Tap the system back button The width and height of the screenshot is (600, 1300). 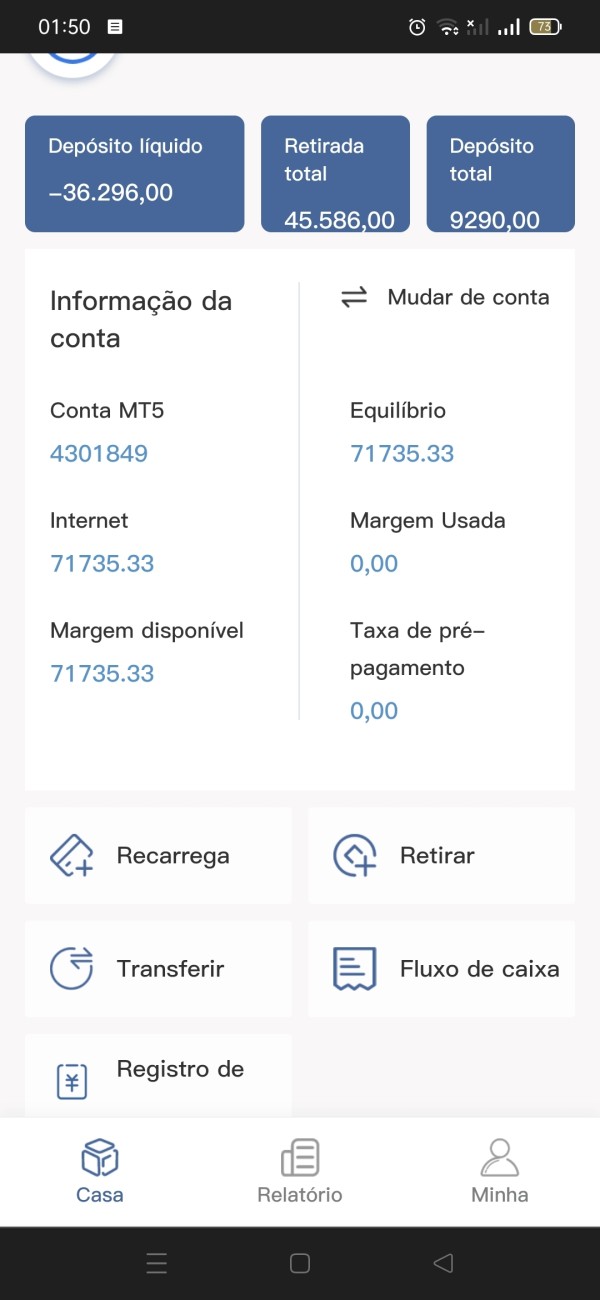tap(443, 1263)
